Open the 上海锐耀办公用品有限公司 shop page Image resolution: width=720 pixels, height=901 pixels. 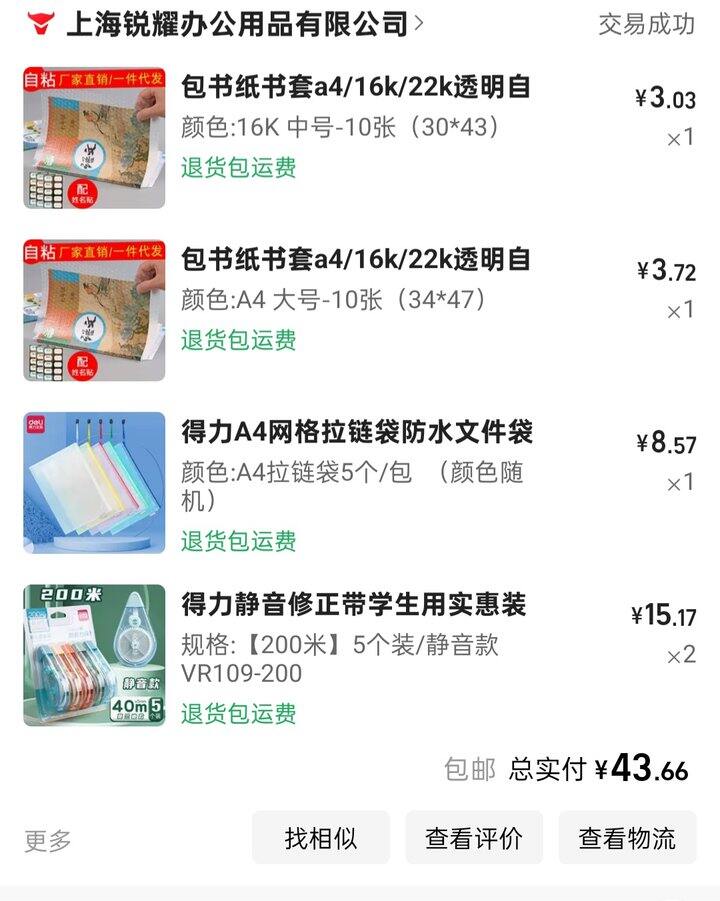pyautogui.click(x=238, y=24)
